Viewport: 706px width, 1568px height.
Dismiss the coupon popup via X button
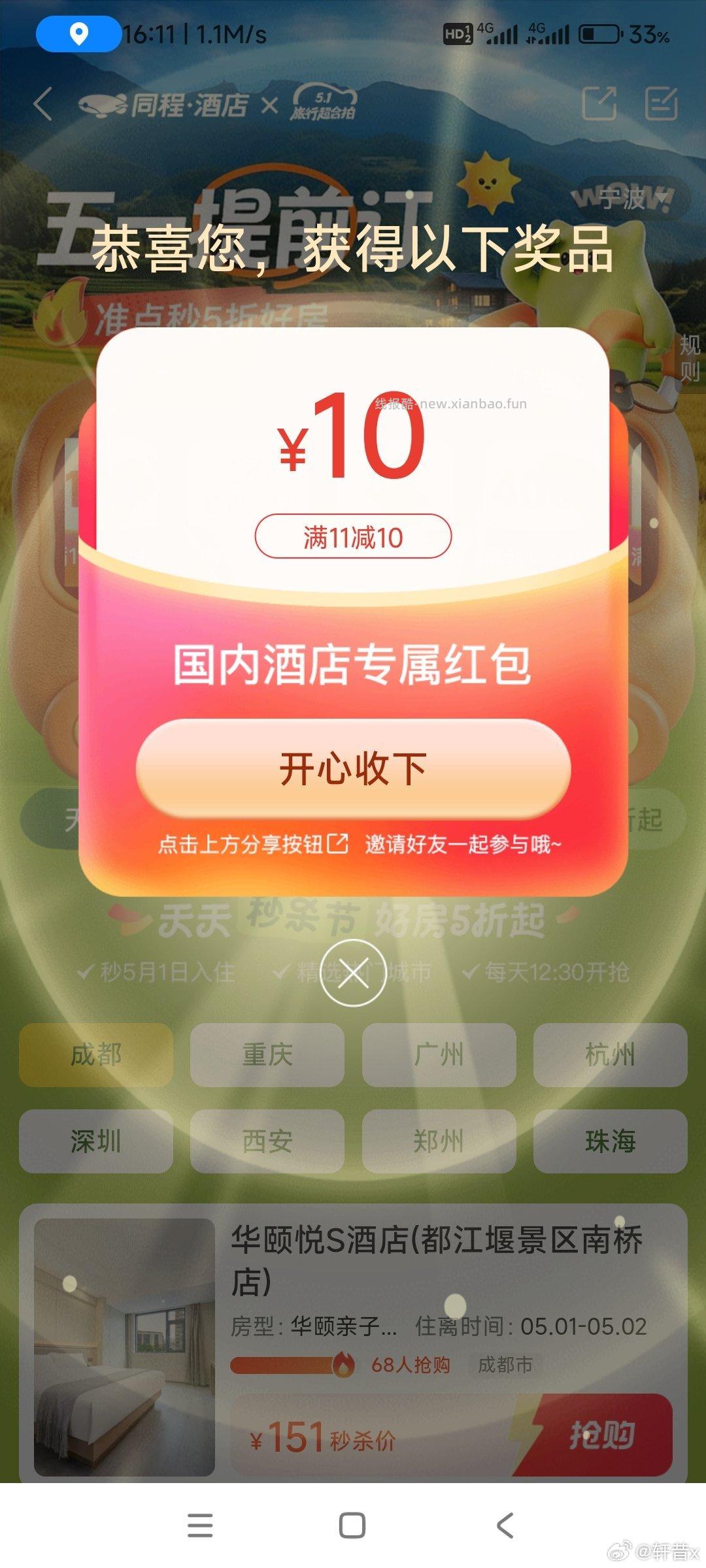353,972
